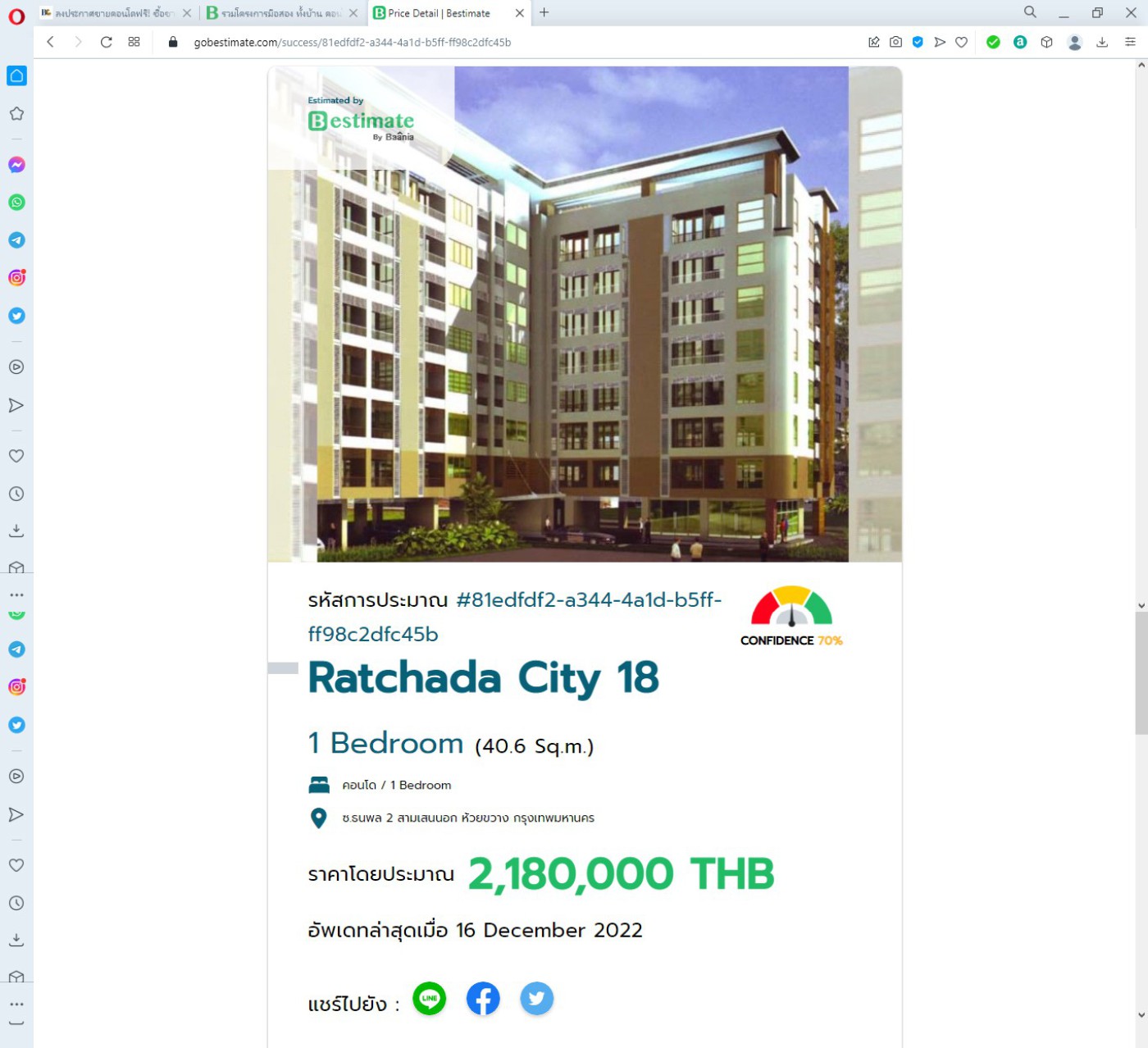Open browser downloads in toolbar
The width and height of the screenshot is (1148, 1048).
tap(1102, 42)
